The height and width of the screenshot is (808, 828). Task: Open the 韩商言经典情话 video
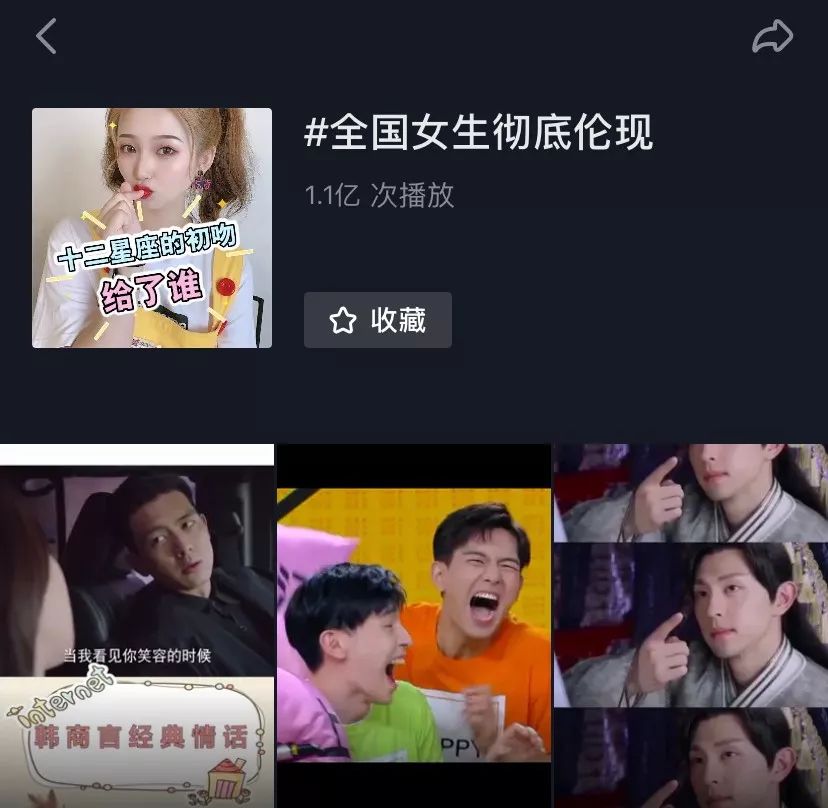[x=137, y=626]
